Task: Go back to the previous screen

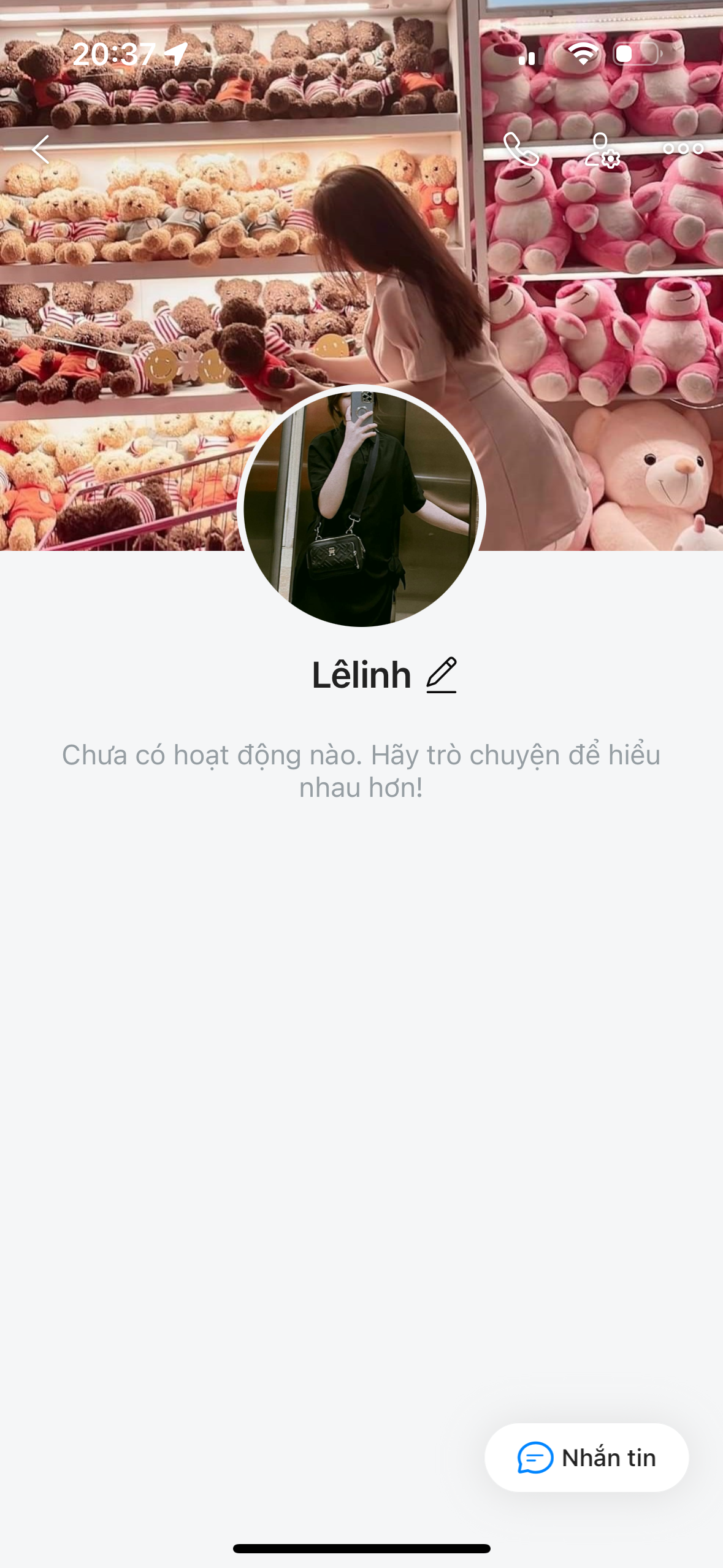Action: (40, 150)
